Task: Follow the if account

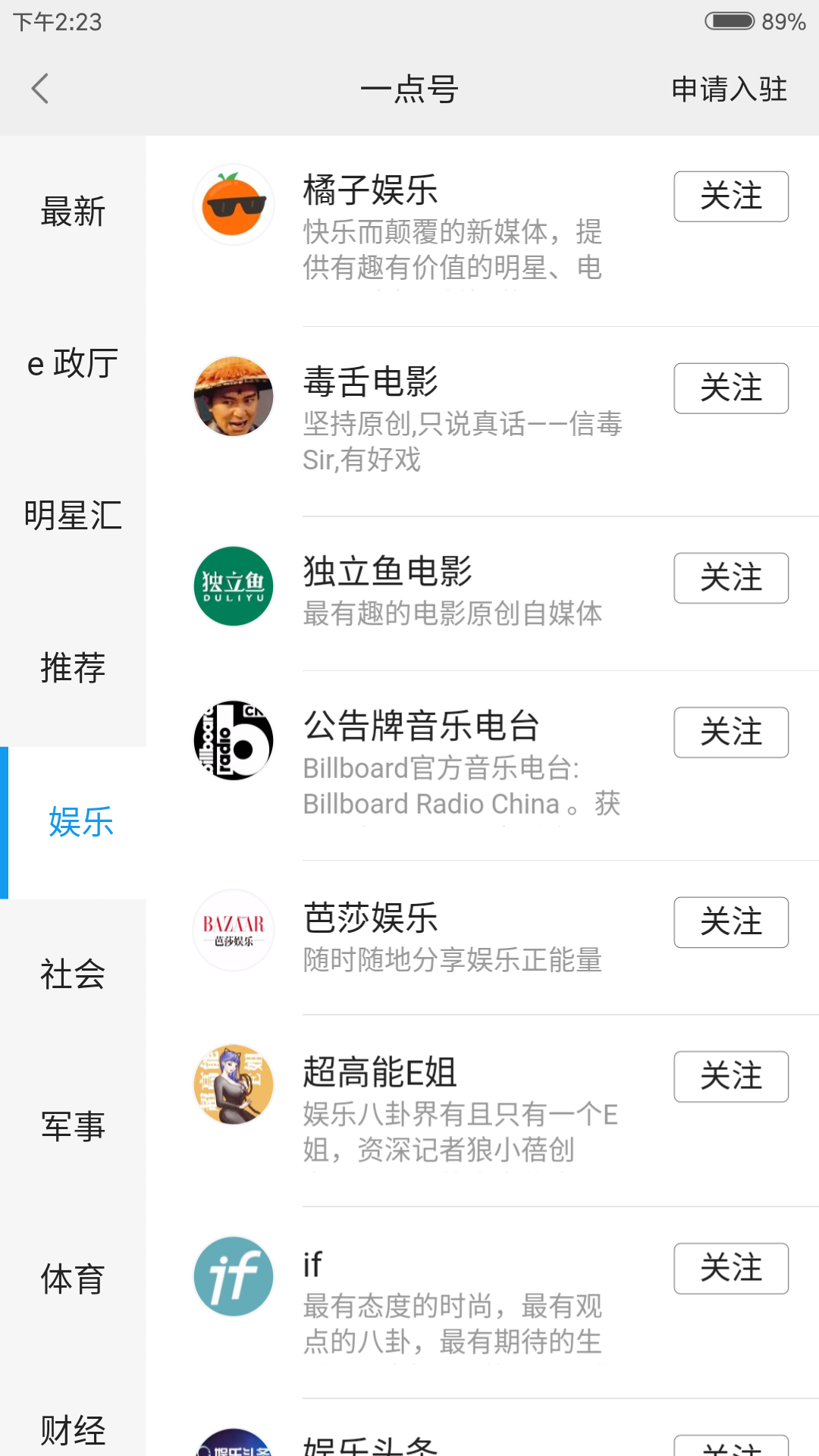Action: click(731, 1269)
